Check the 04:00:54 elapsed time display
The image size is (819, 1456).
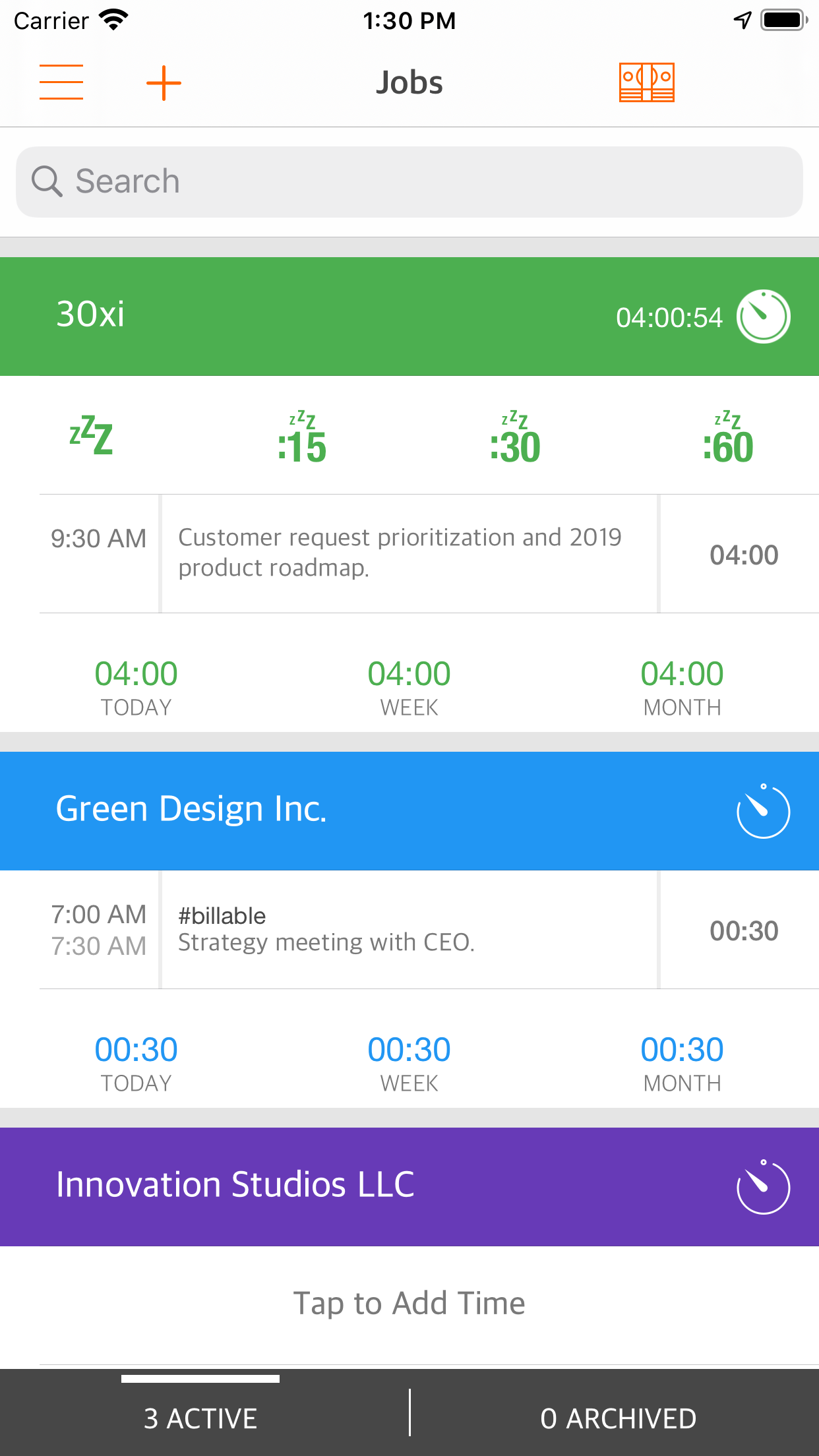pos(671,316)
